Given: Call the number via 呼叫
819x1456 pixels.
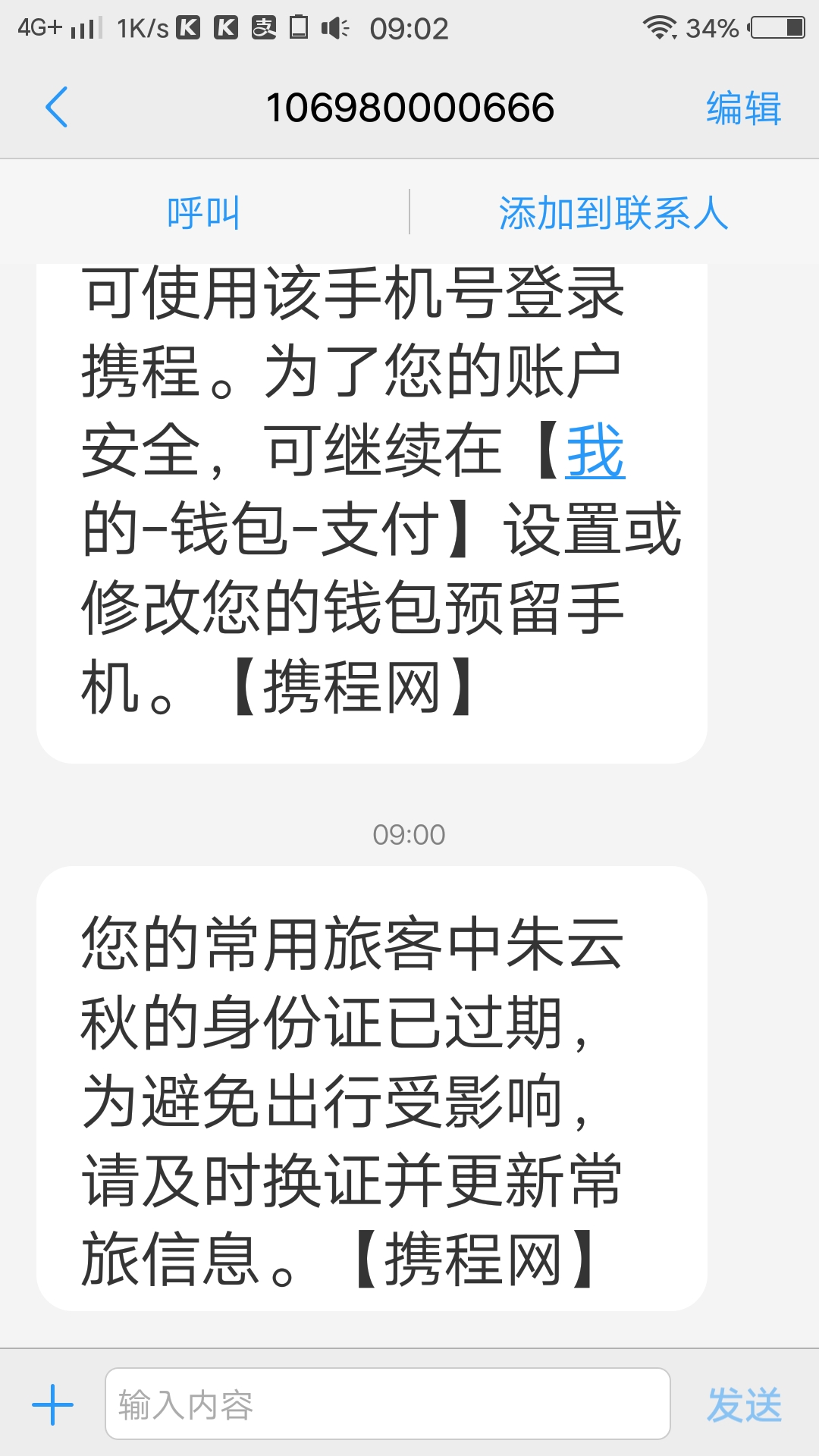Looking at the screenshot, I should [203, 213].
